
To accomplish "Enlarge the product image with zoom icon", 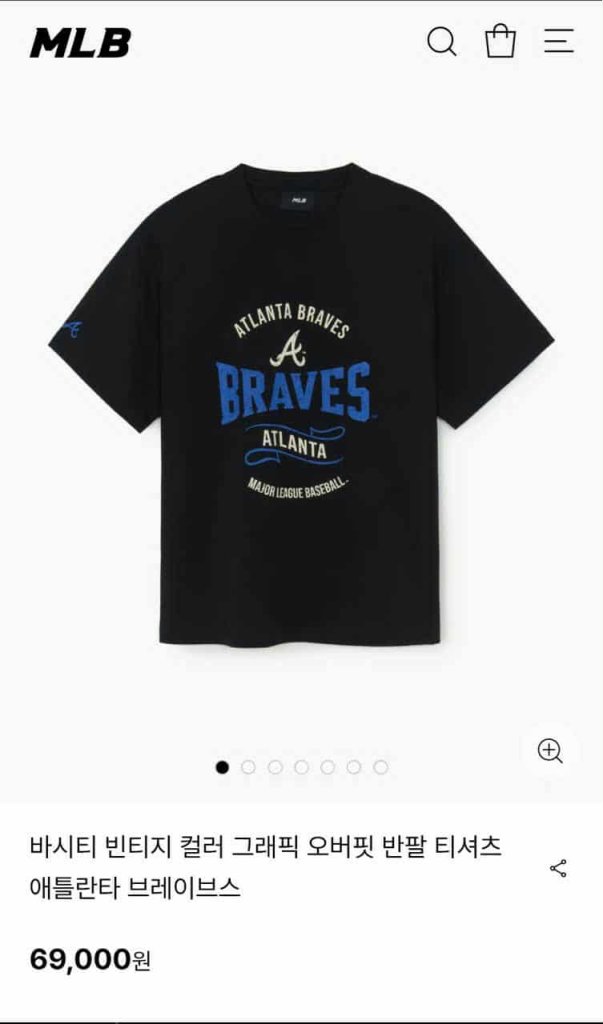I will [550, 750].
